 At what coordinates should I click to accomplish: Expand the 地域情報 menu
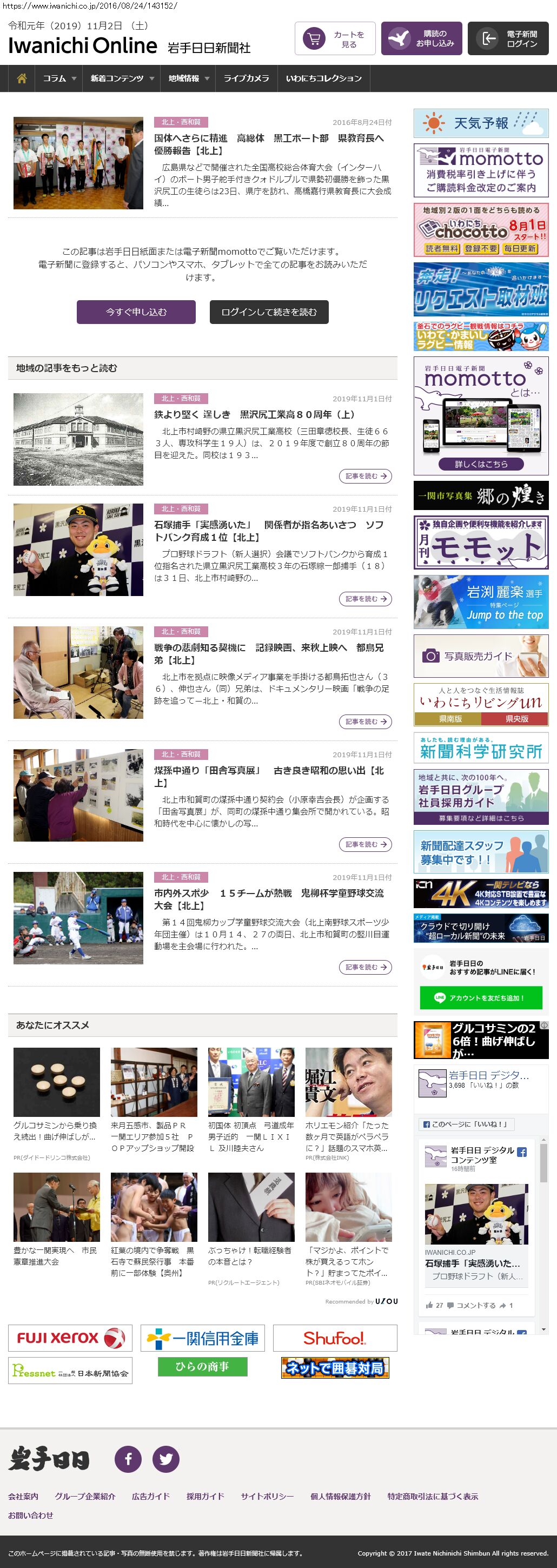click(x=188, y=78)
